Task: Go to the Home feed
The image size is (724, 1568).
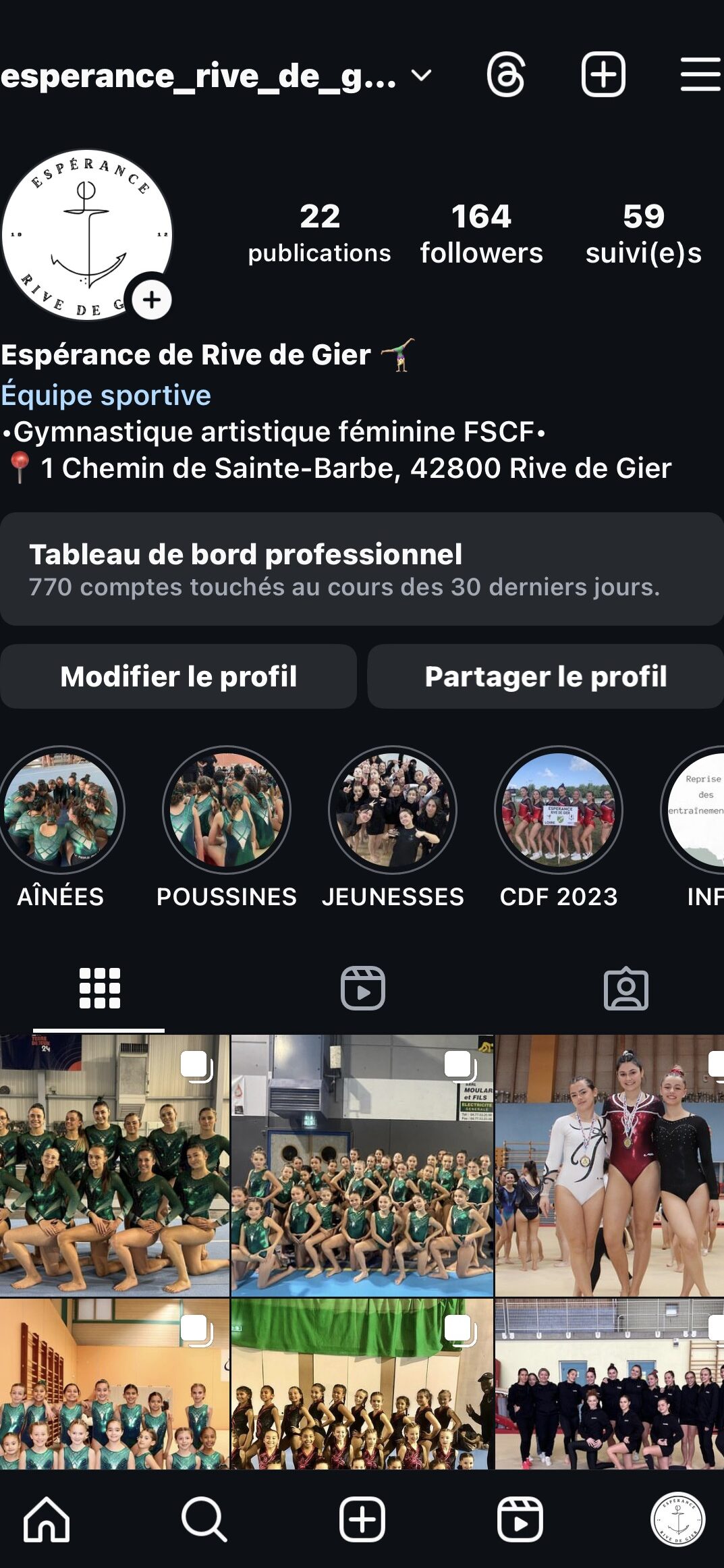Action: 47,1519
